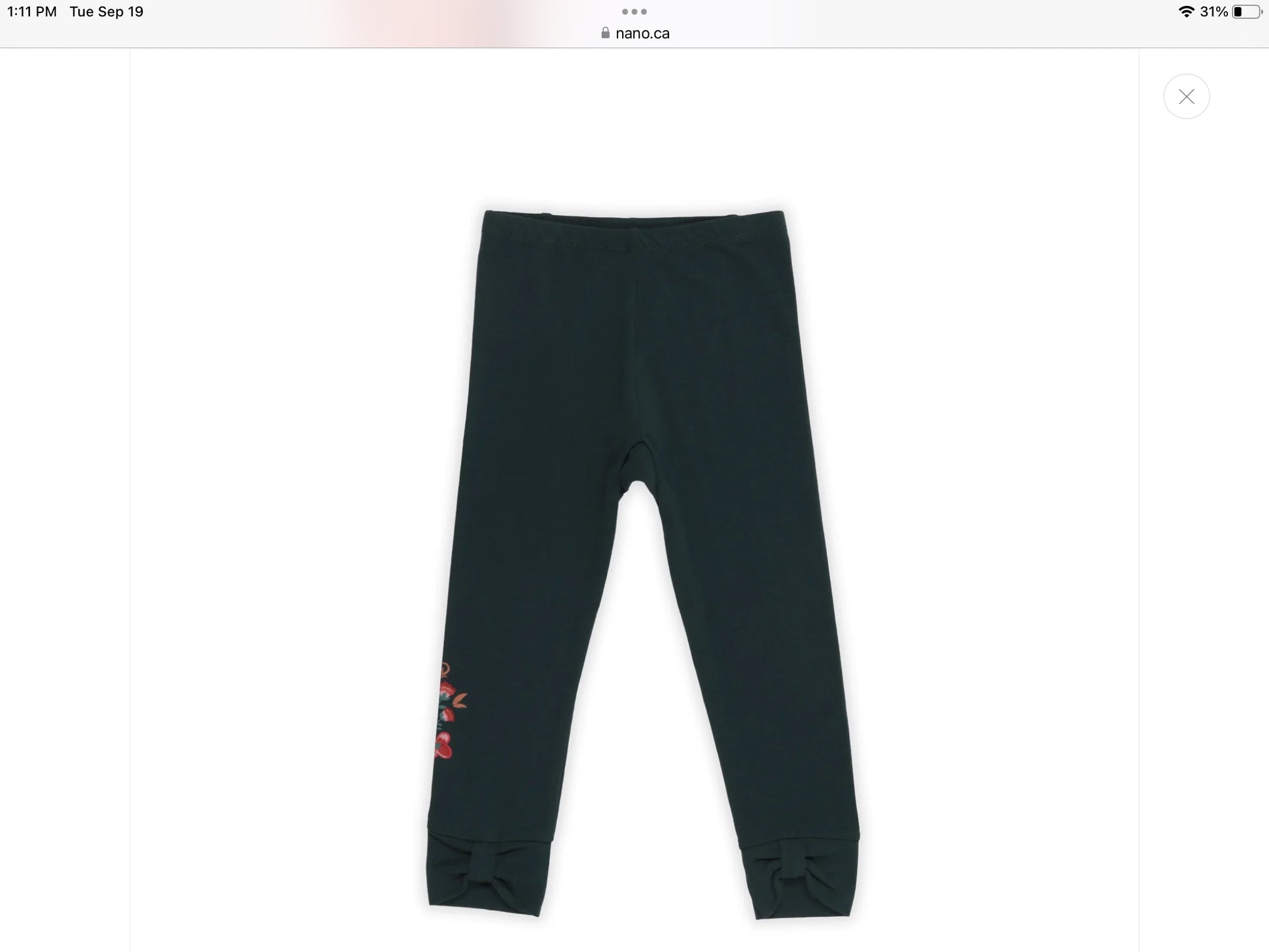Screen dimensions: 1269x952
Task: Open the Safari three-dot multitasking menu
Action: click(634, 12)
